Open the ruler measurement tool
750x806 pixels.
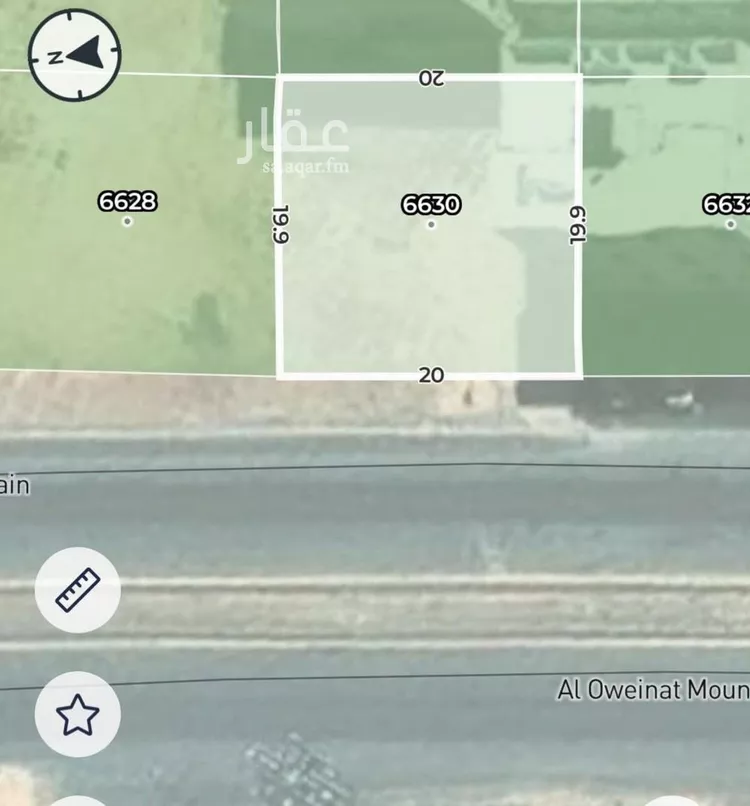click(x=78, y=589)
